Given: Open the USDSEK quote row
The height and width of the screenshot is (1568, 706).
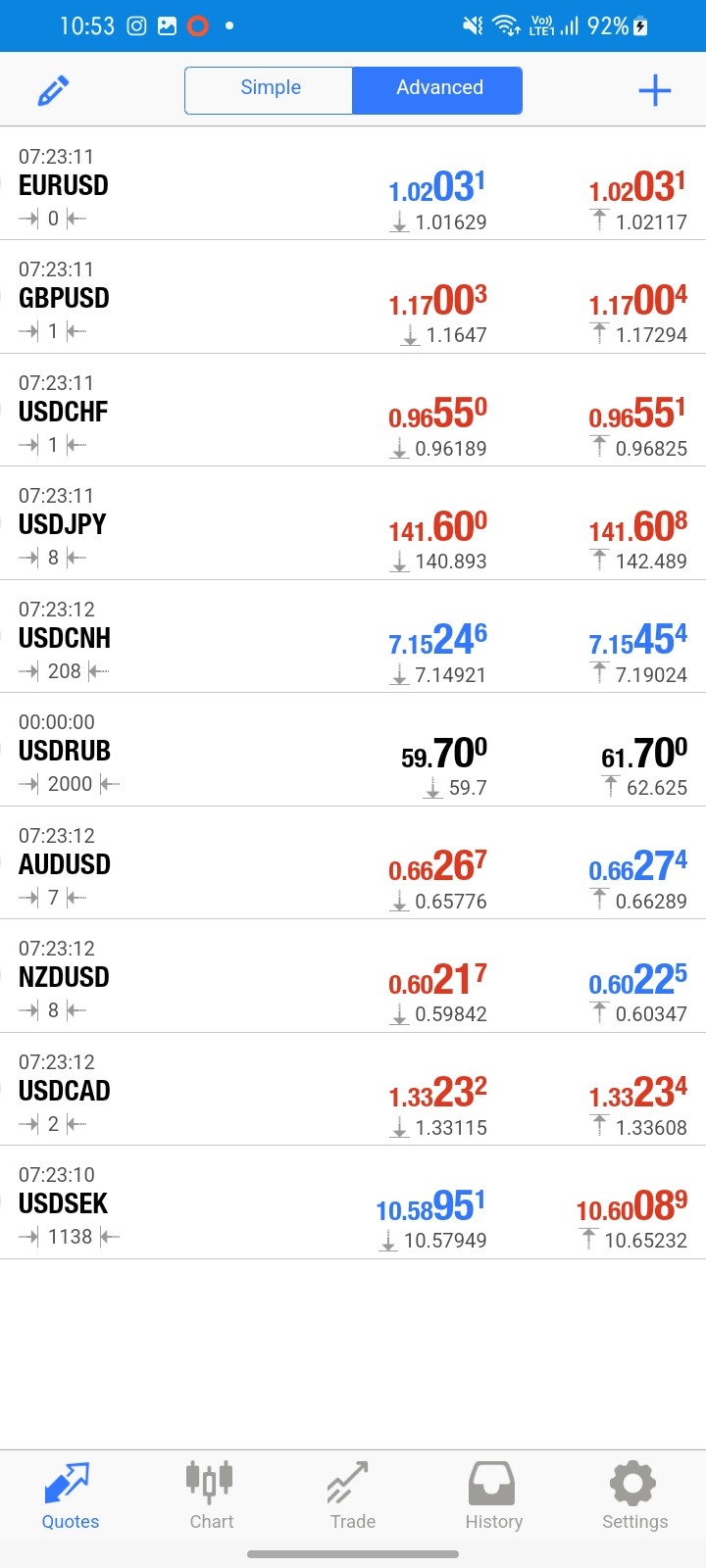Looking at the screenshot, I should pos(353,1203).
